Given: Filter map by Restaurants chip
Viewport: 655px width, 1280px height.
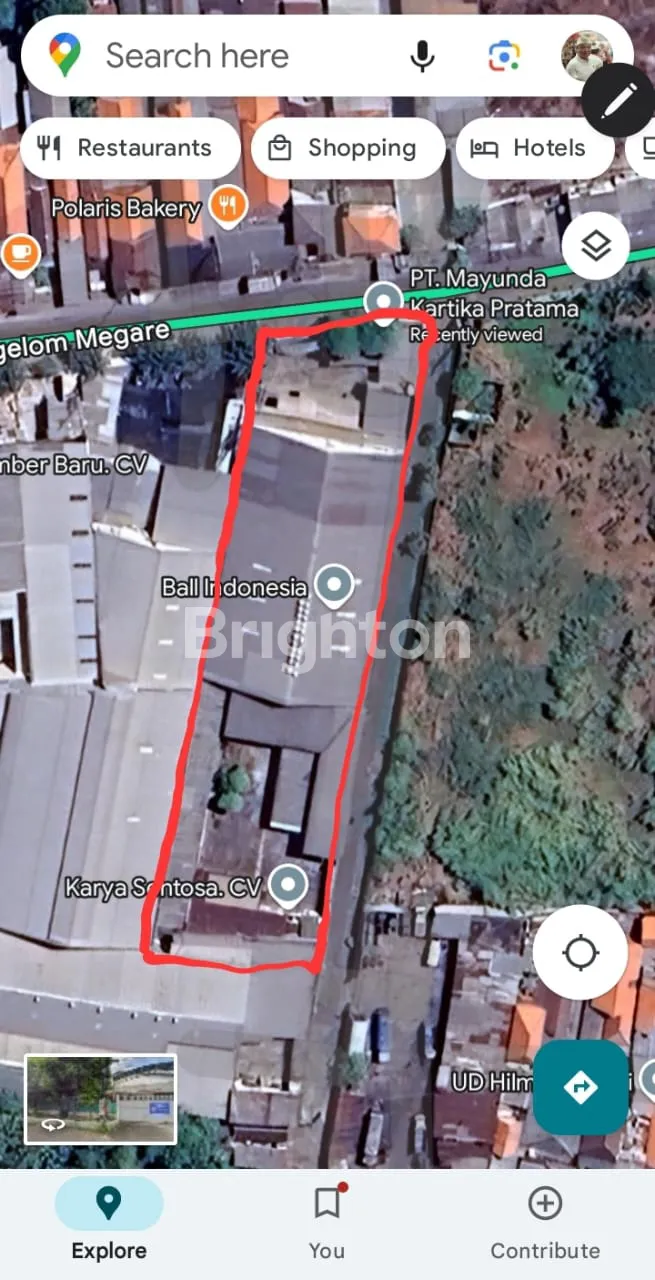Looking at the screenshot, I should tap(128, 149).
